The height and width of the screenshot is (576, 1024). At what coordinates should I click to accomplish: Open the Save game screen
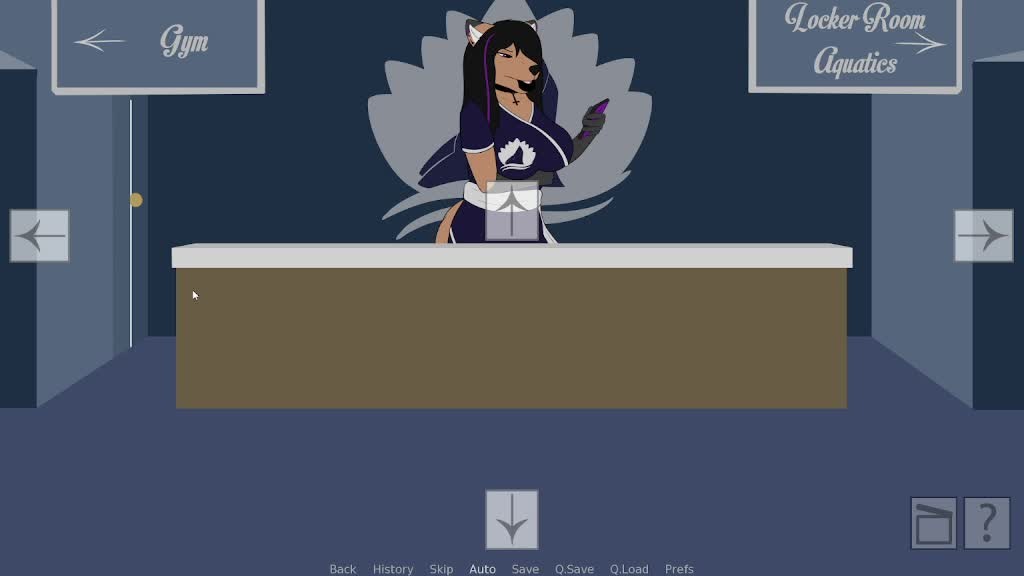[x=525, y=568]
